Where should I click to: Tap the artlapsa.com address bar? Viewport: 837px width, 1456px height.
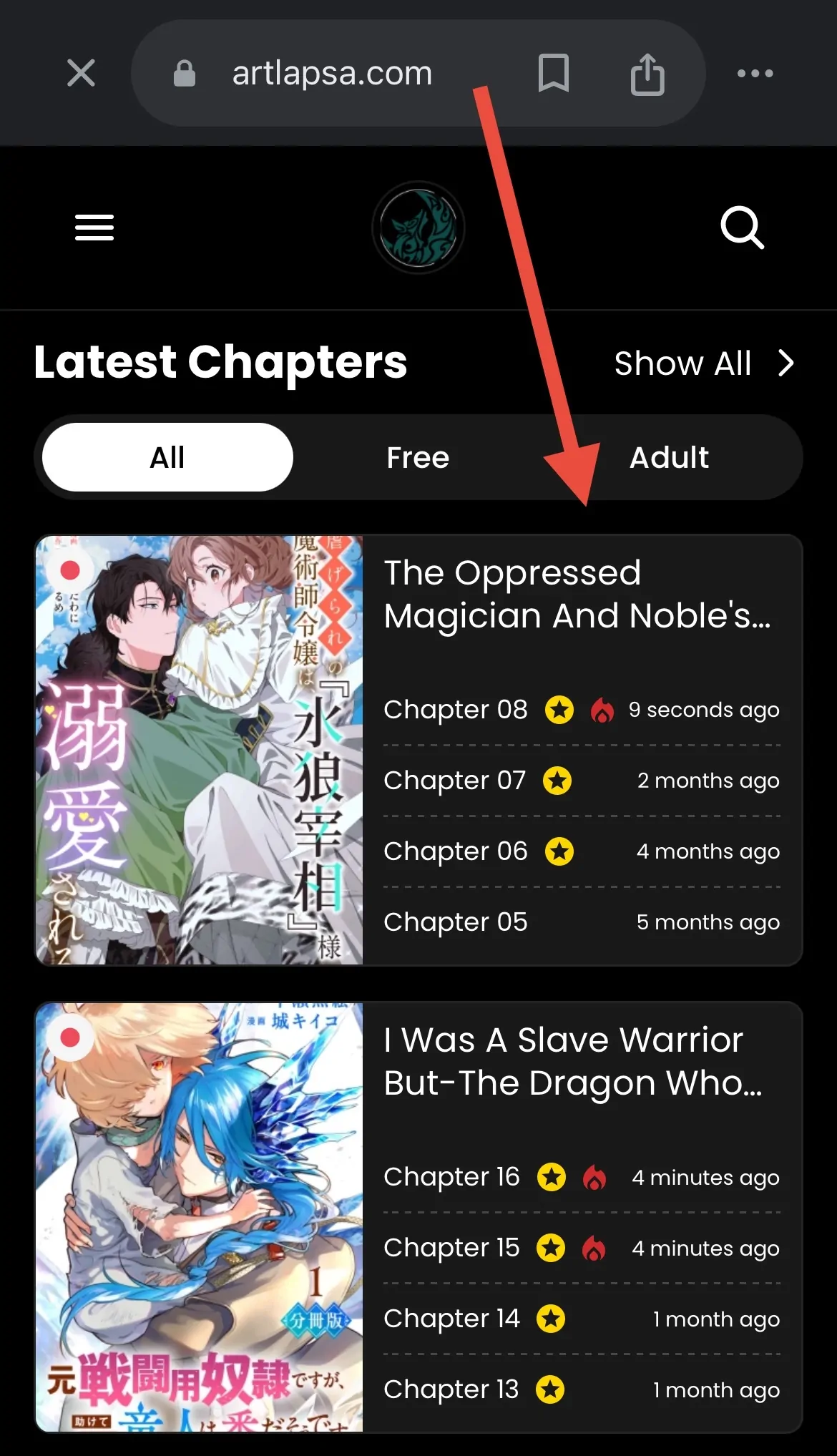pos(332,73)
